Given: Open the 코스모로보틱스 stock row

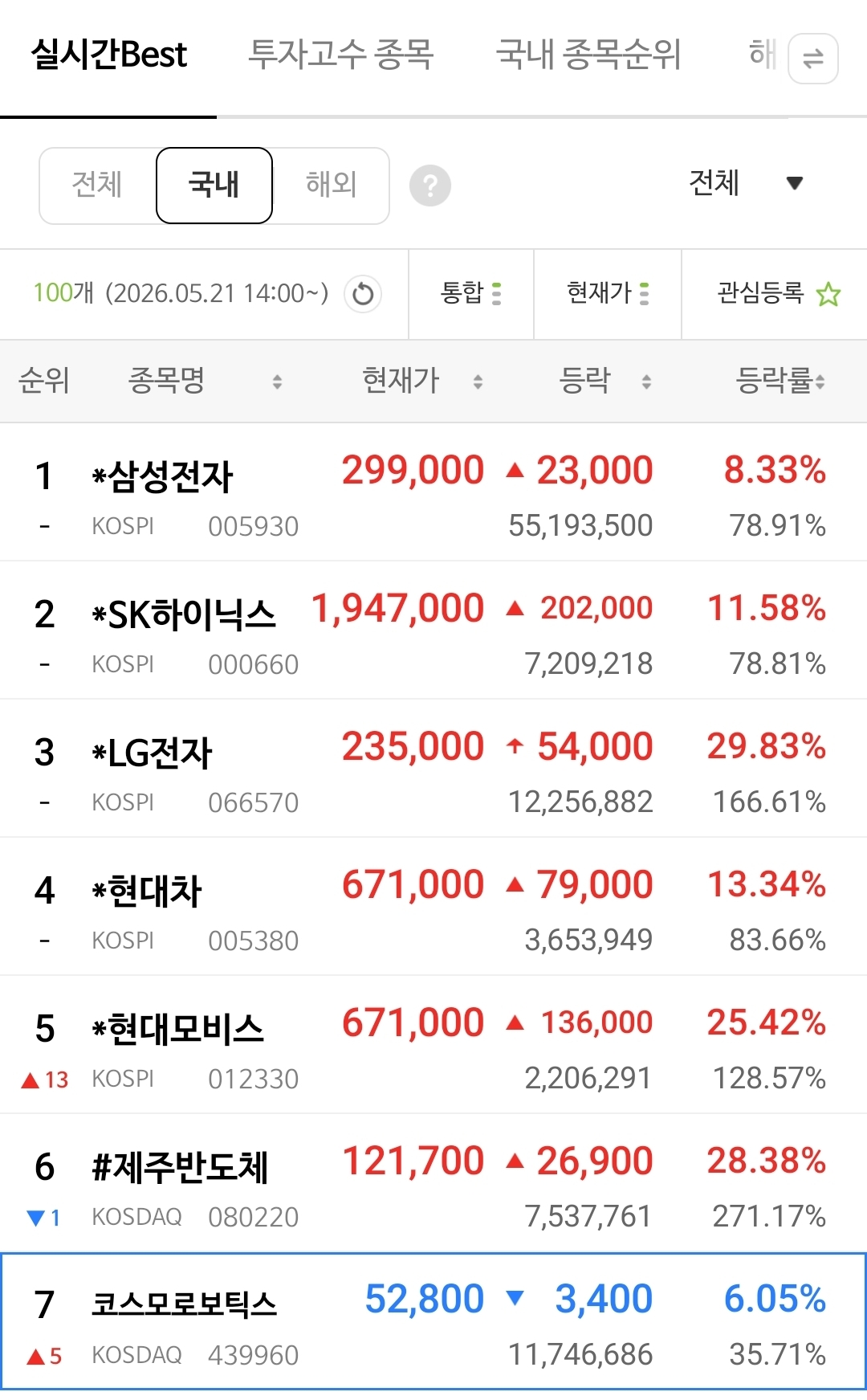Looking at the screenshot, I should point(433,1321).
